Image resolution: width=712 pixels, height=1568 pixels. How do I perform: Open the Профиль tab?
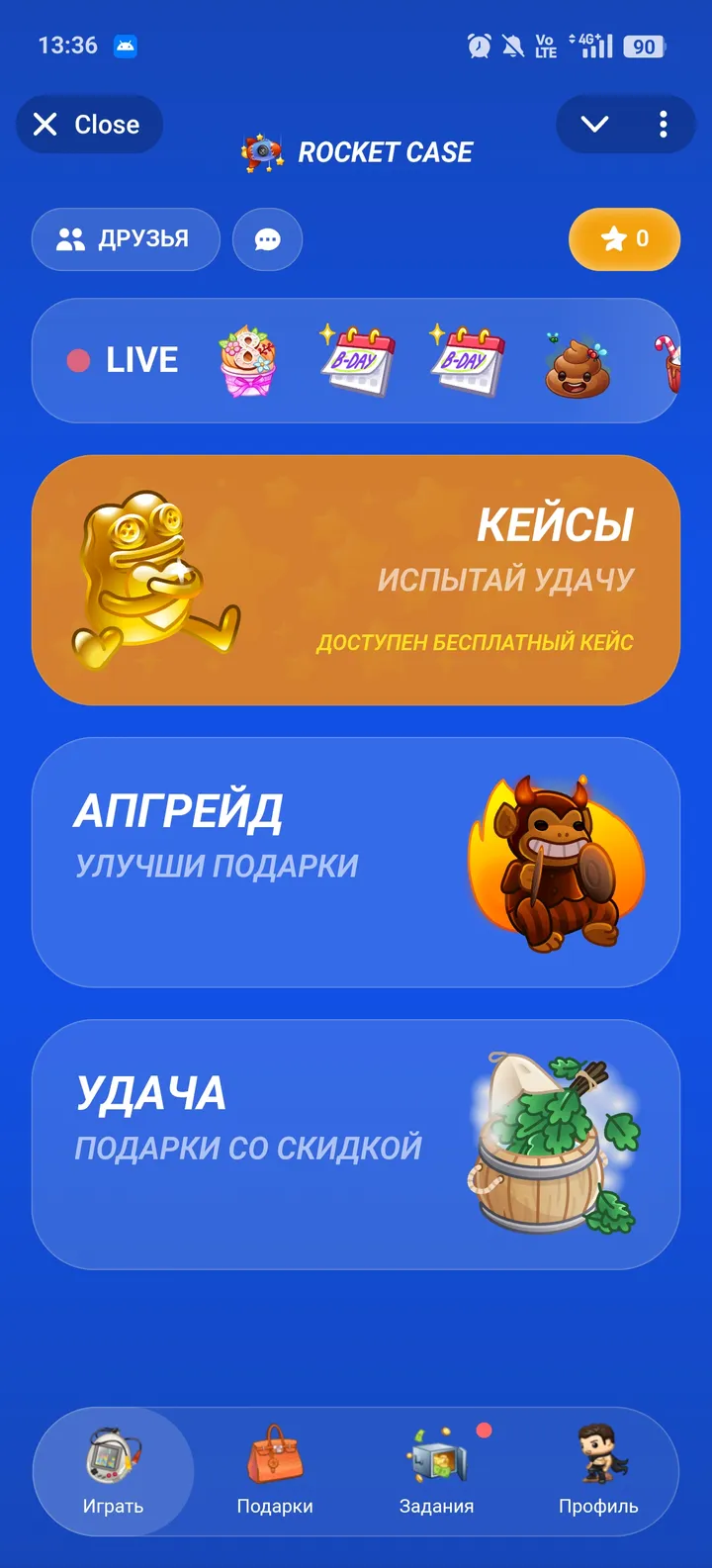tap(597, 1471)
